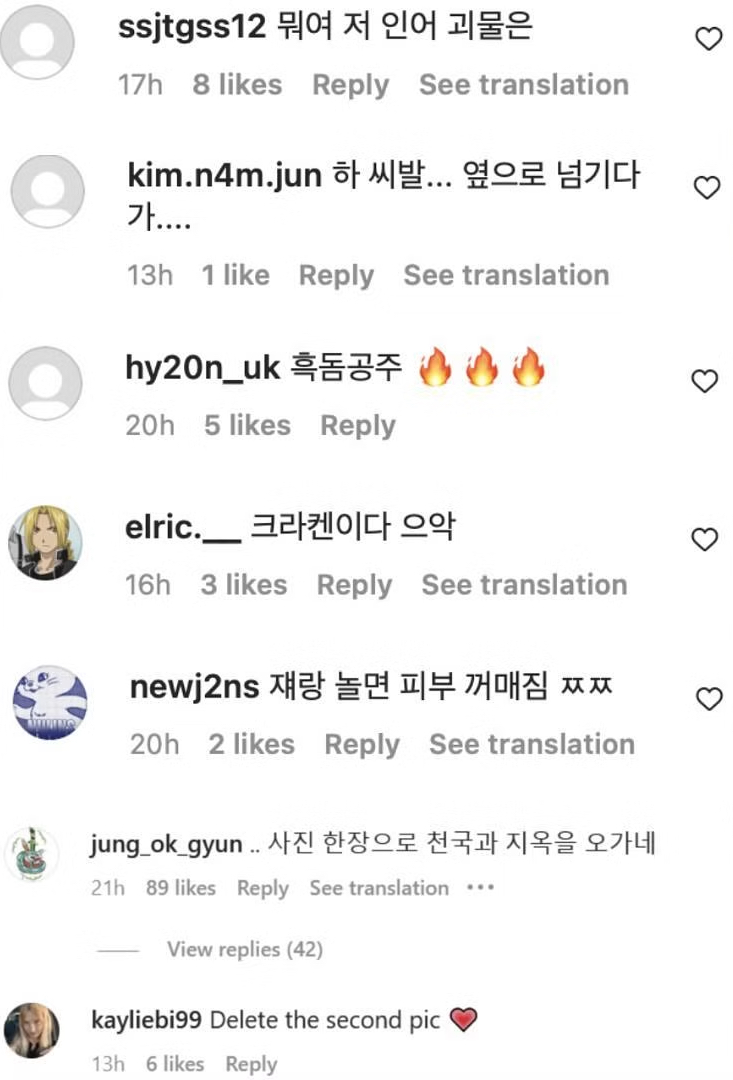
Task: Like elric.__'s comment
Action: point(706,539)
